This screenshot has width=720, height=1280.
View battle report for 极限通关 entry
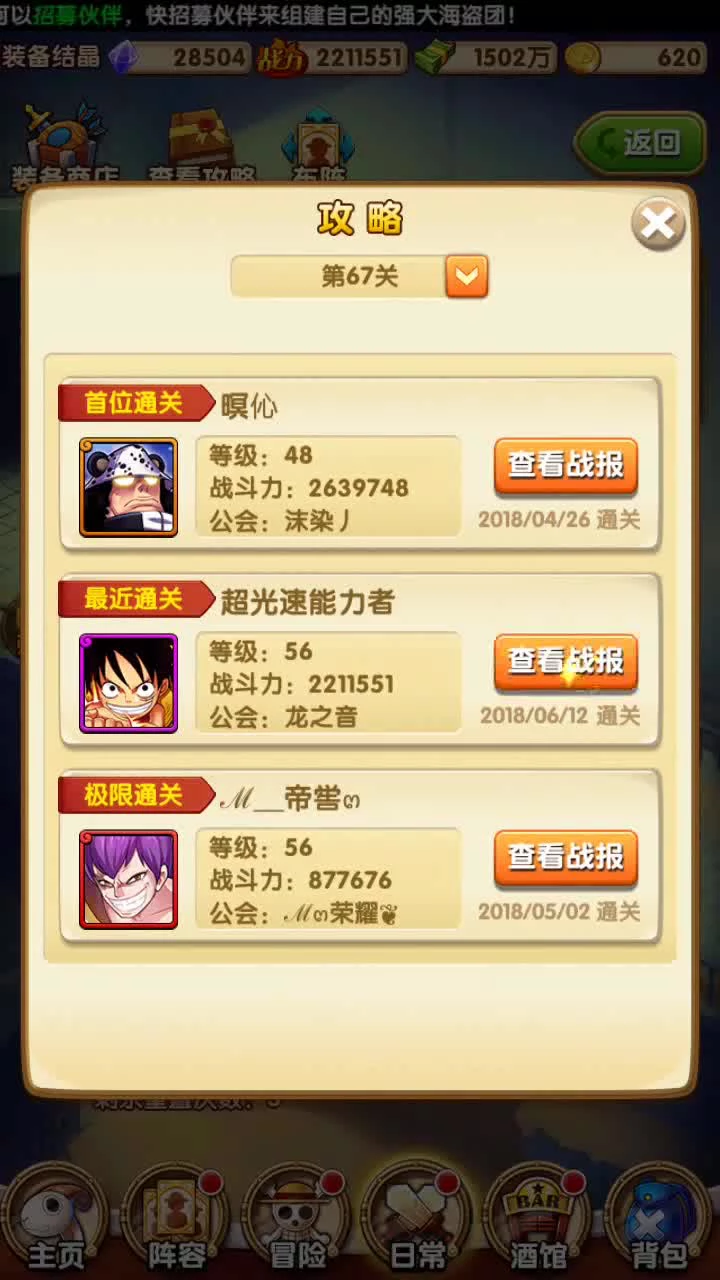pyautogui.click(x=565, y=857)
